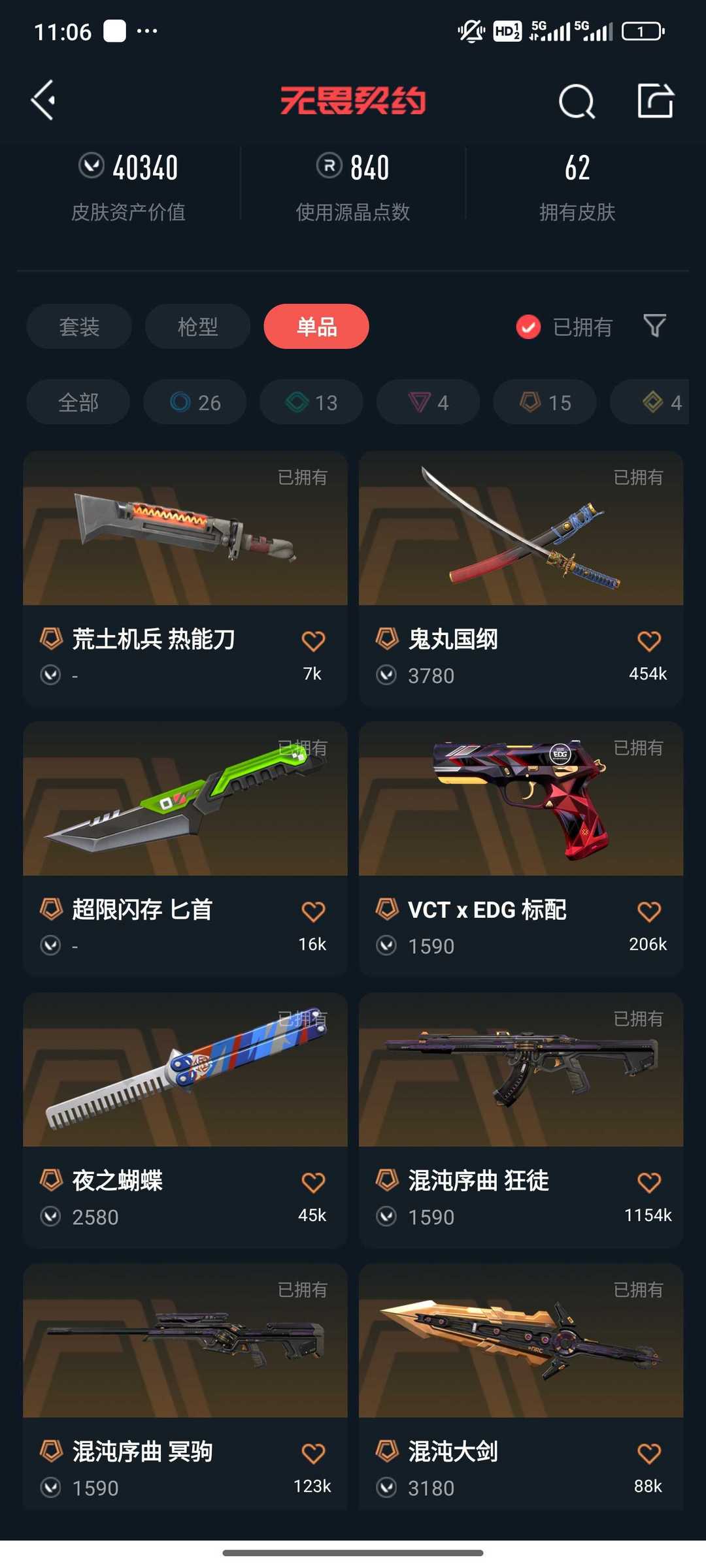Open search with the magnifier icon

click(x=577, y=101)
